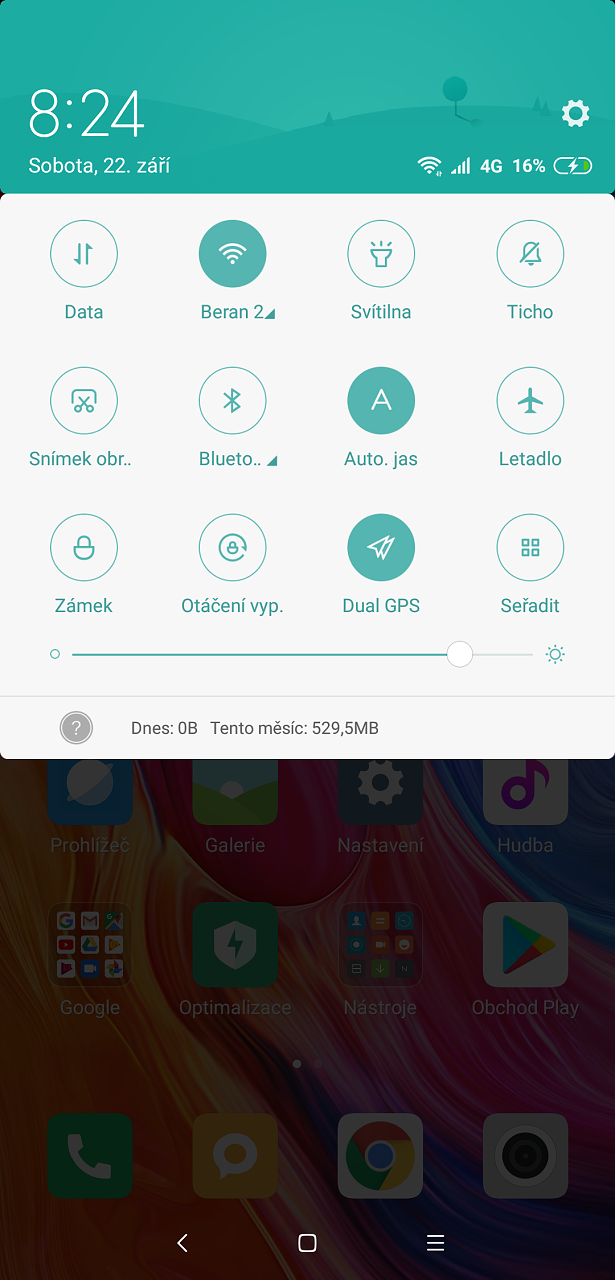This screenshot has height=1280, width=615.
Task: Go to the home screen
Action: pos(307,1243)
